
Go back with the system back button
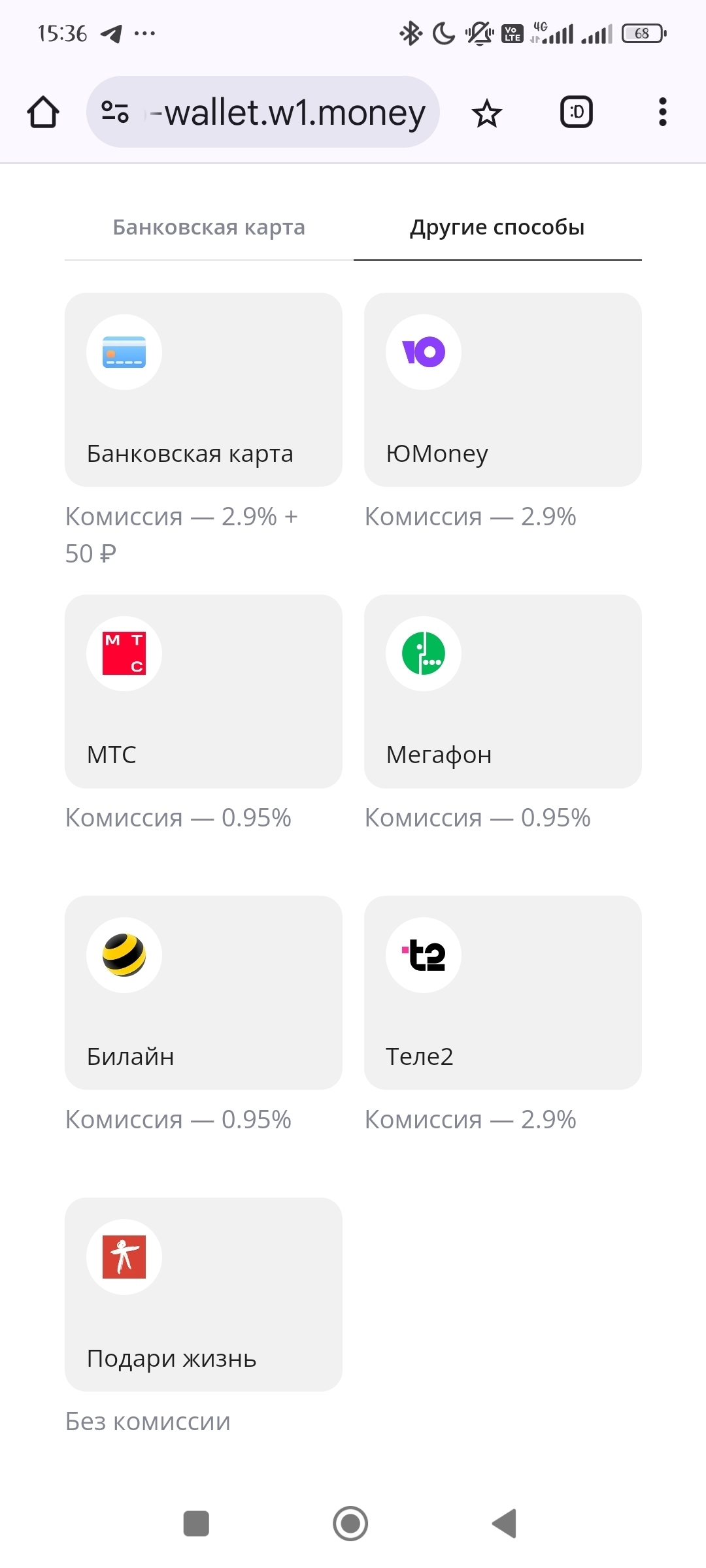[505, 1524]
